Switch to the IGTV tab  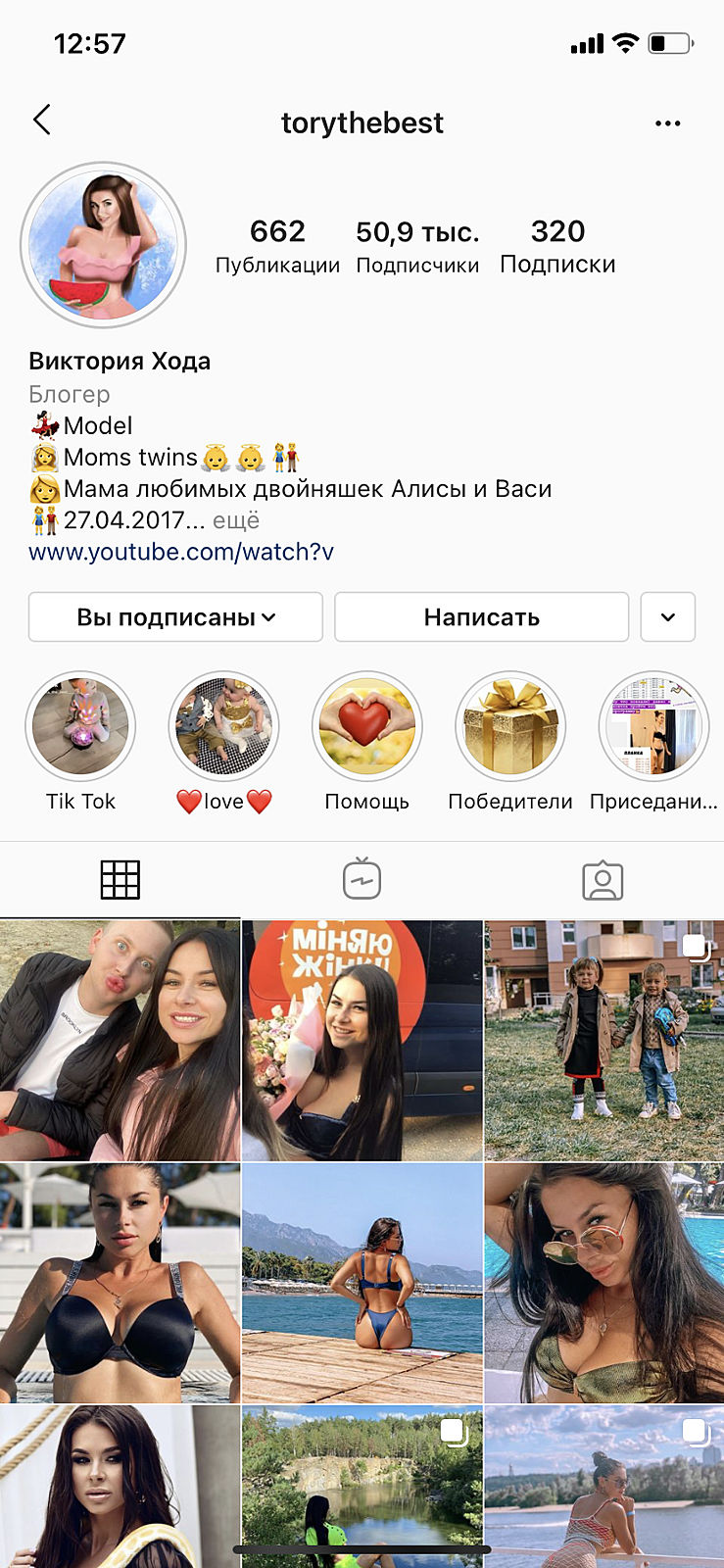click(x=362, y=880)
